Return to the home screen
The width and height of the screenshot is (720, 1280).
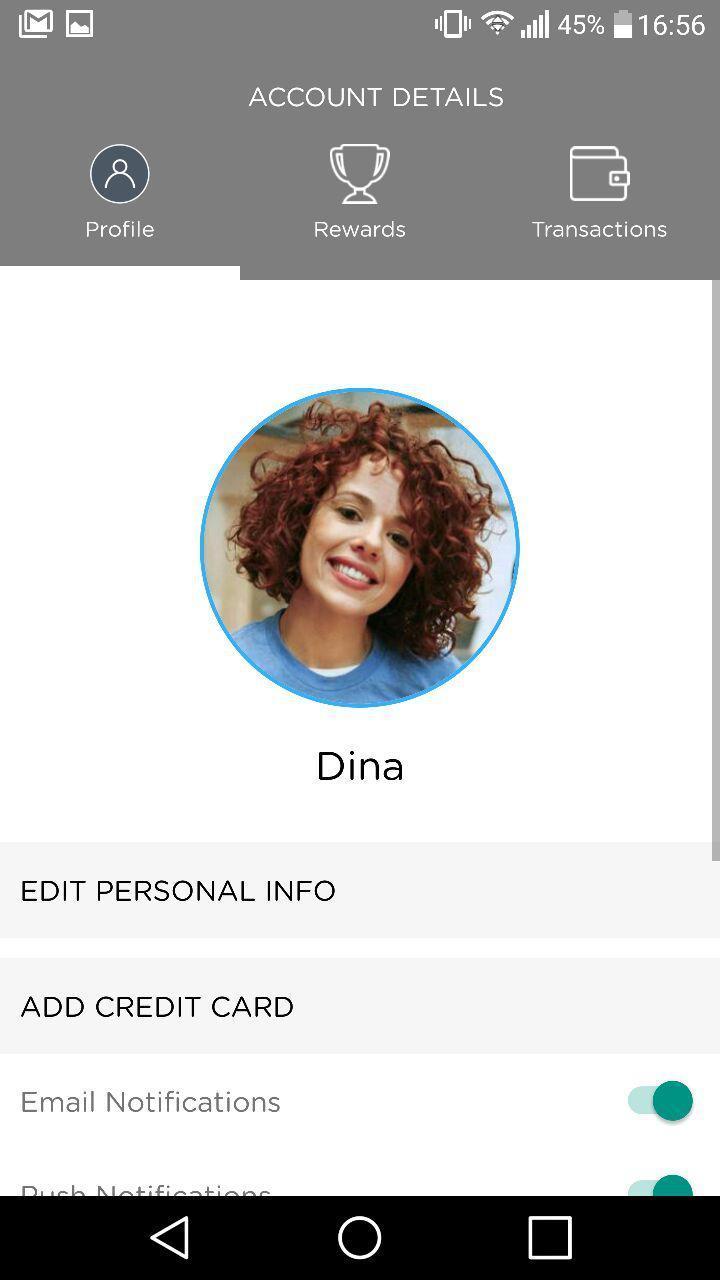(x=360, y=1238)
